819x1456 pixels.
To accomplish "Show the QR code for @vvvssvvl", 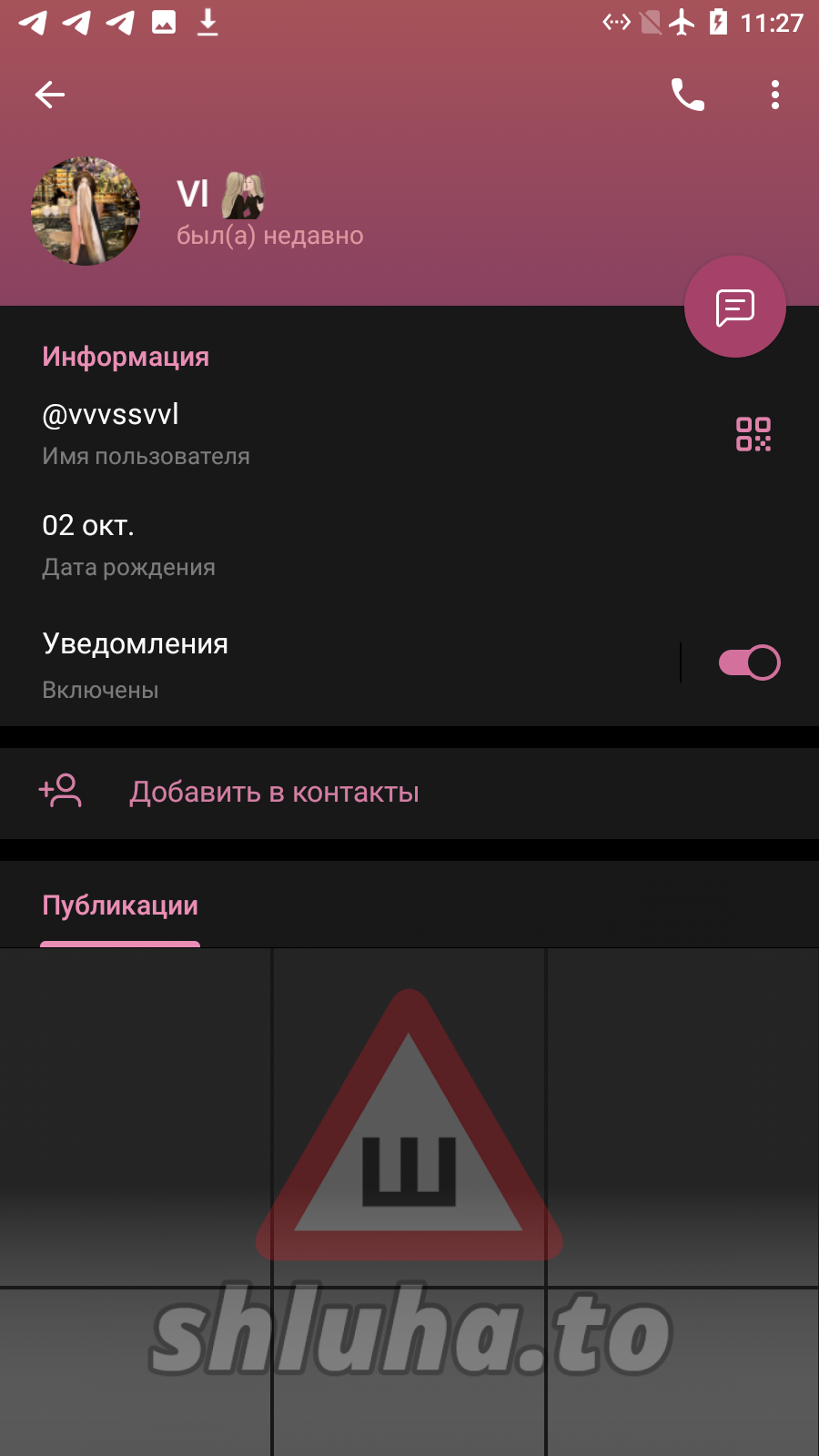I will point(753,434).
